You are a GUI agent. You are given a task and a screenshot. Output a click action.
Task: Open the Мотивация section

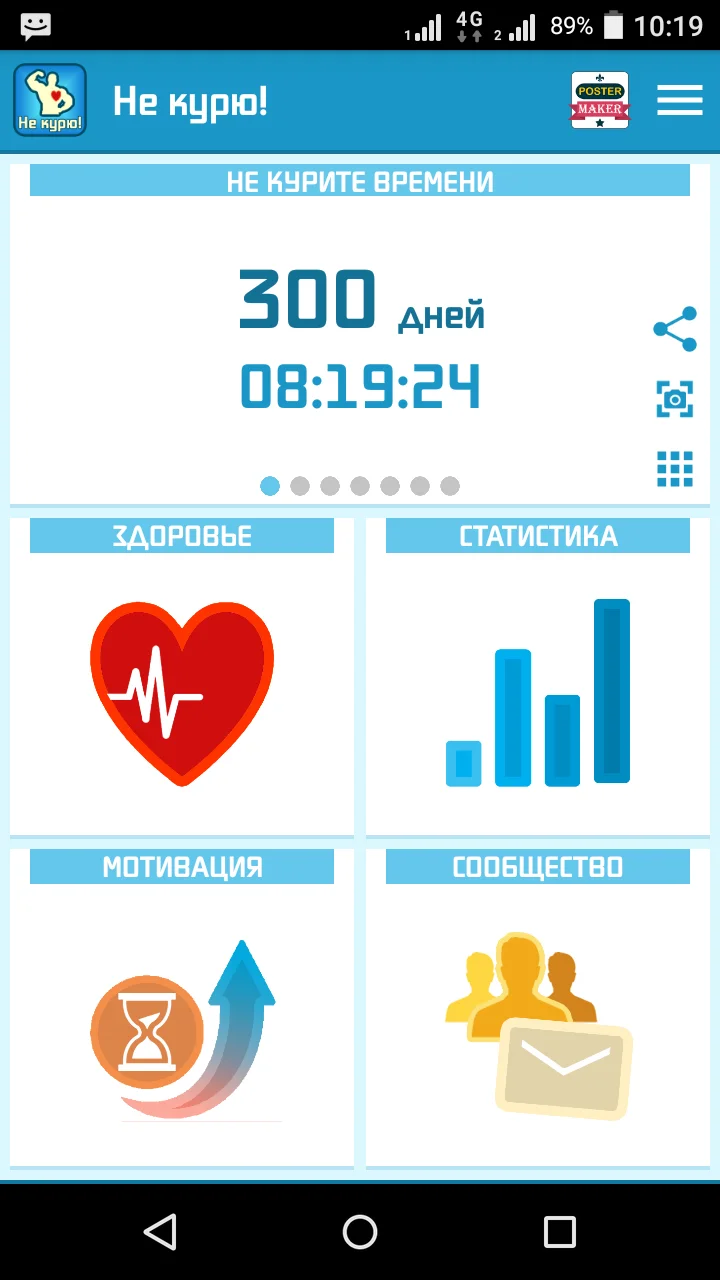pos(181,867)
